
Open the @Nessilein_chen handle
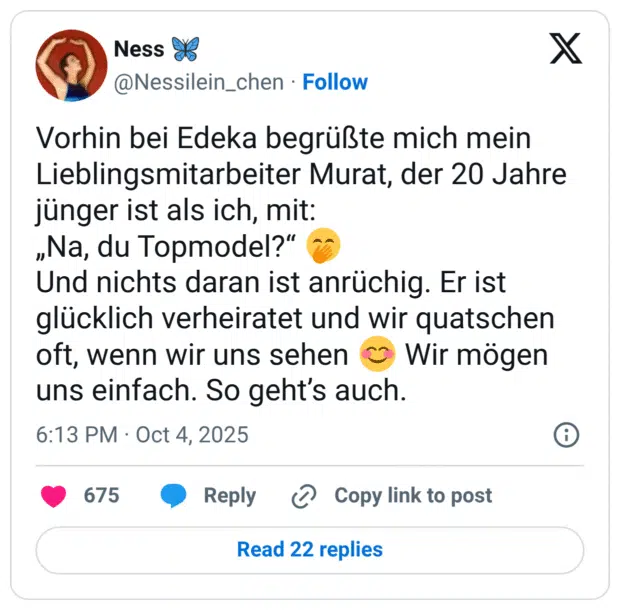point(199,82)
